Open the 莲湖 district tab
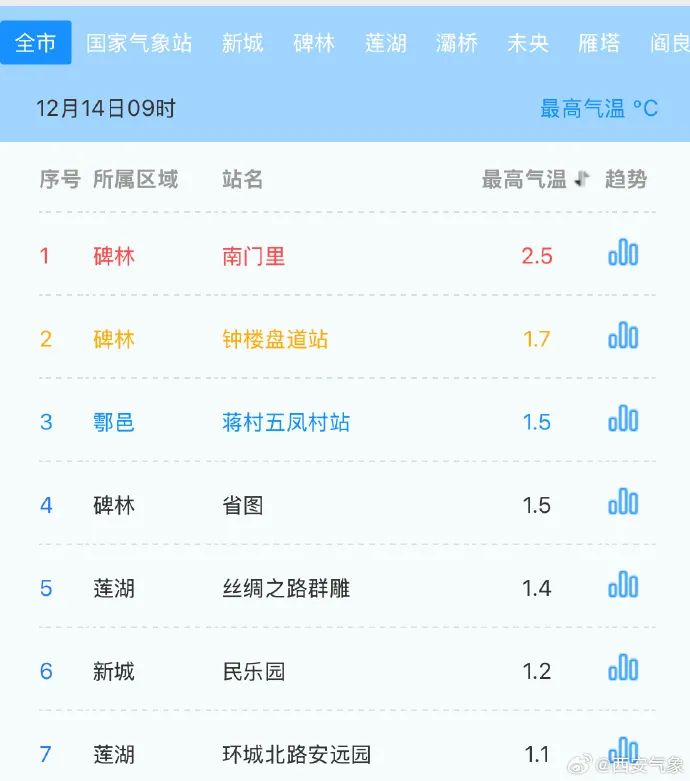This screenshot has height=781, width=690. [x=386, y=43]
